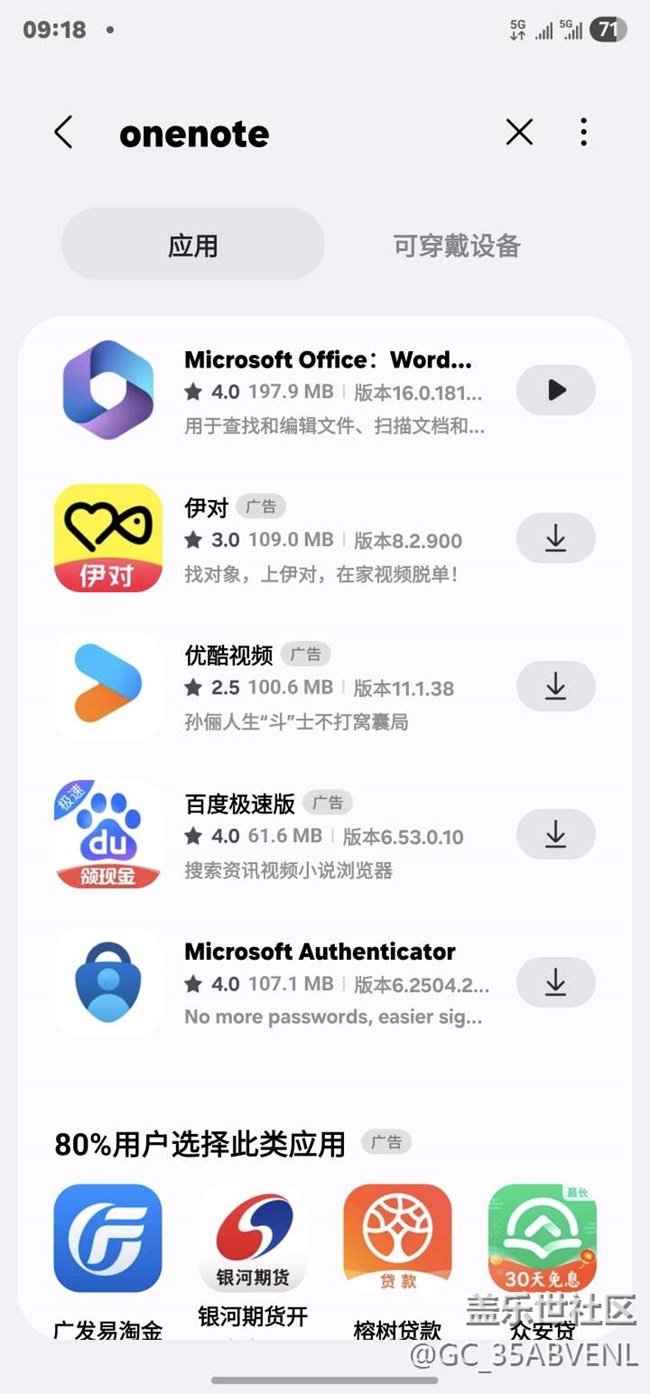Screen dimensions: 650x1394
Task: Download Microsoft Authenticator
Action: point(556,982)
